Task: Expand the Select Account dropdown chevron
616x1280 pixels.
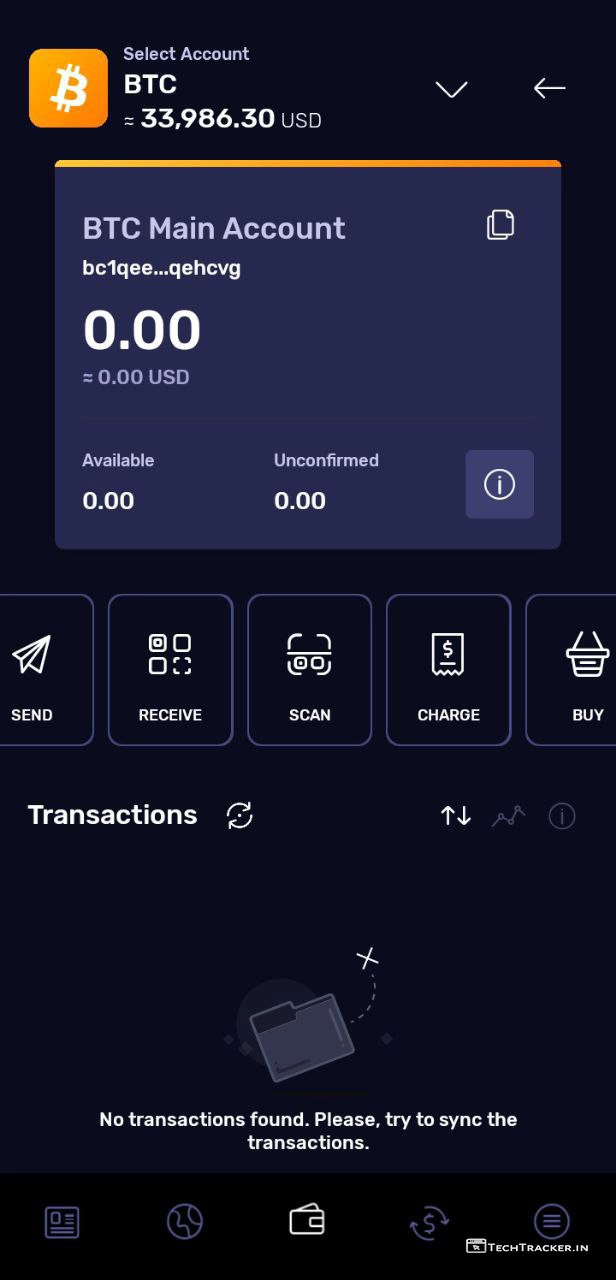Action: (x=451, y=89)
